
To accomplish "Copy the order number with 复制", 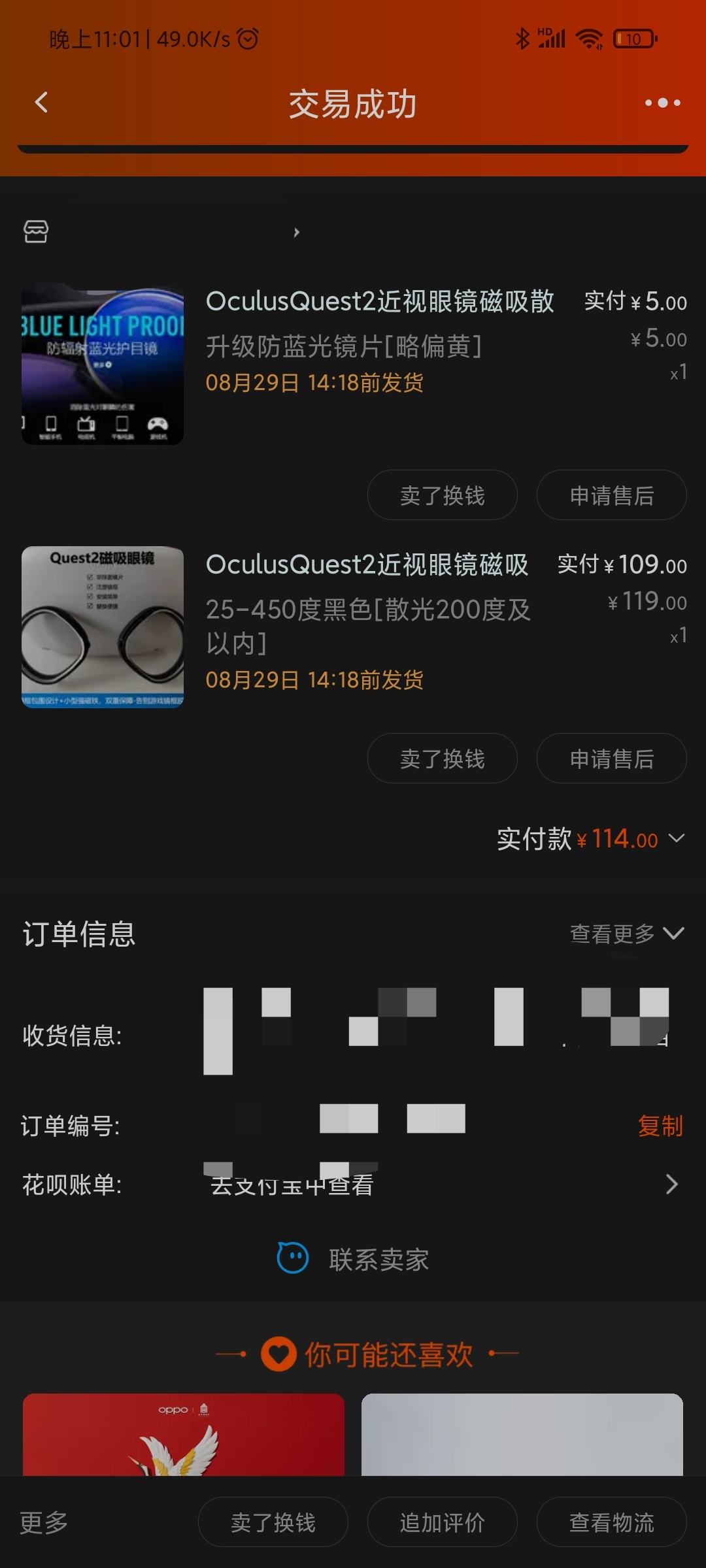I will pyautogui.click(x=660, y=1126).
